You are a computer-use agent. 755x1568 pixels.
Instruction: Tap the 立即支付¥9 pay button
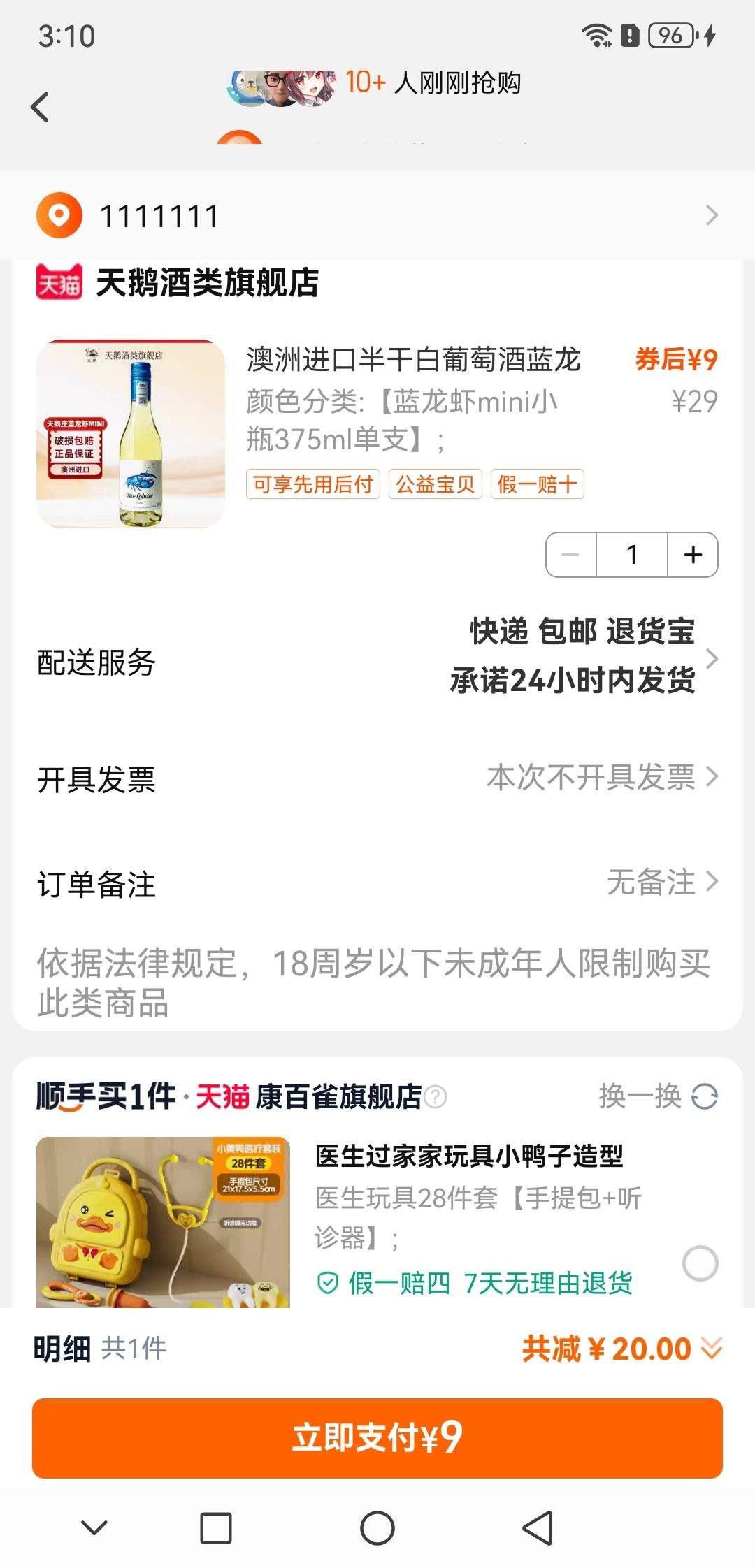[x=377, y=1435]
